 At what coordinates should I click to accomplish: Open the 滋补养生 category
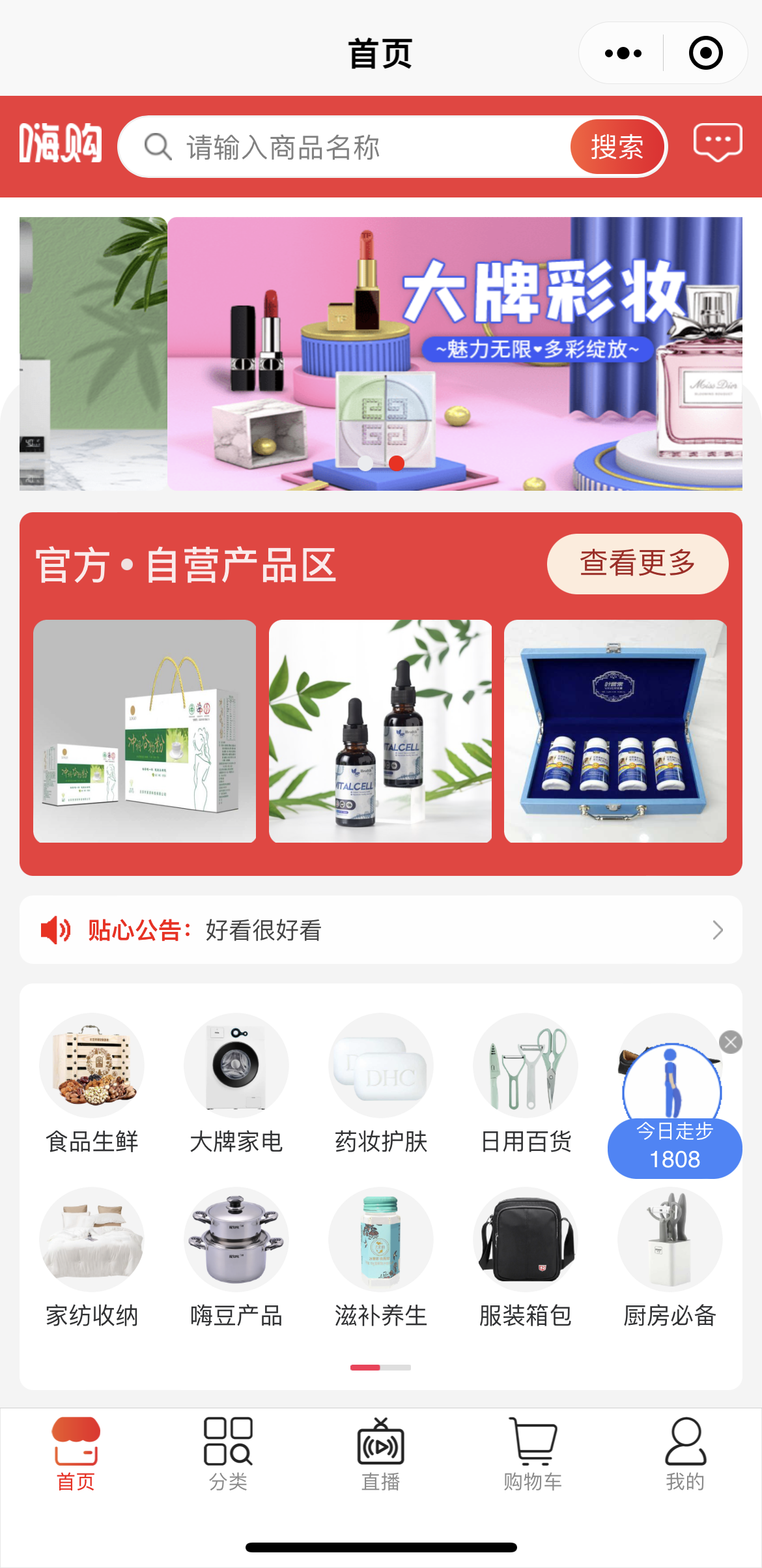[381, 1259]
